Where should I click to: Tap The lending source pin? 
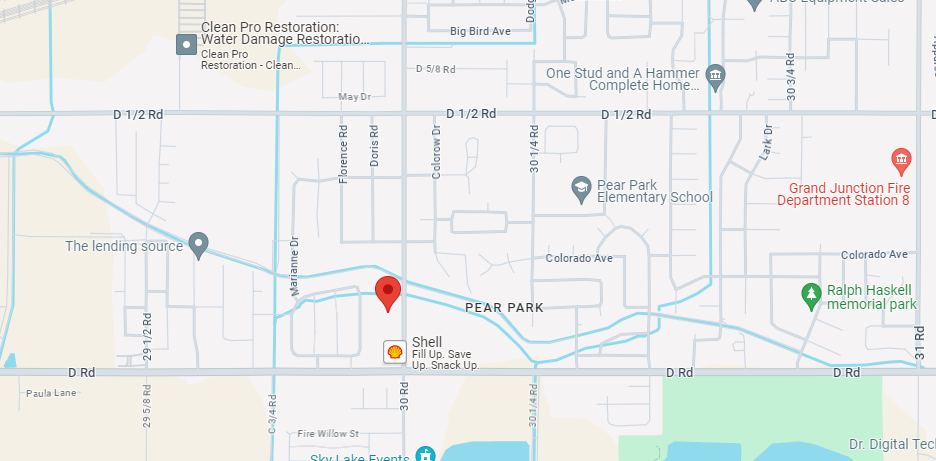pyautogui.click(x=199, y=243)
